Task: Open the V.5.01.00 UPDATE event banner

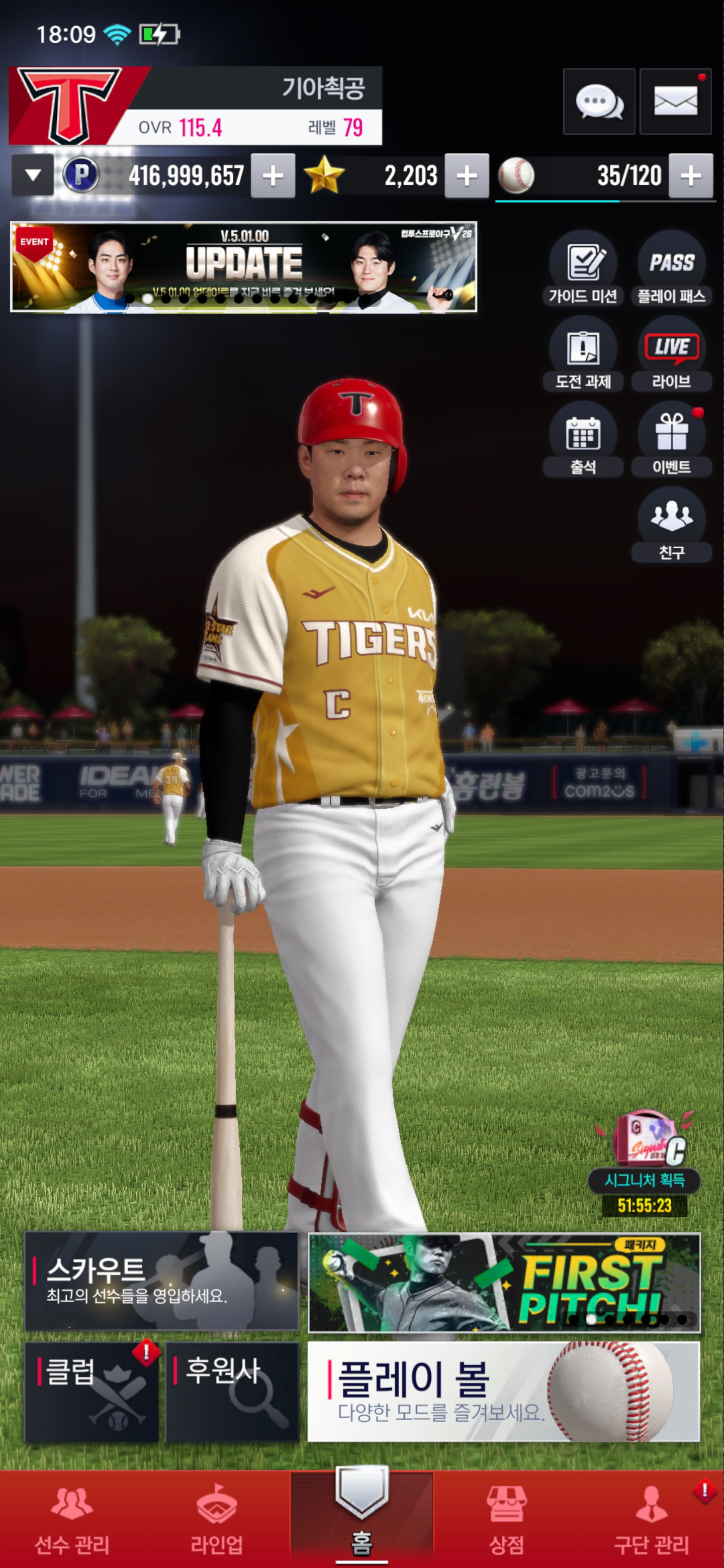Action: (243, 267)
